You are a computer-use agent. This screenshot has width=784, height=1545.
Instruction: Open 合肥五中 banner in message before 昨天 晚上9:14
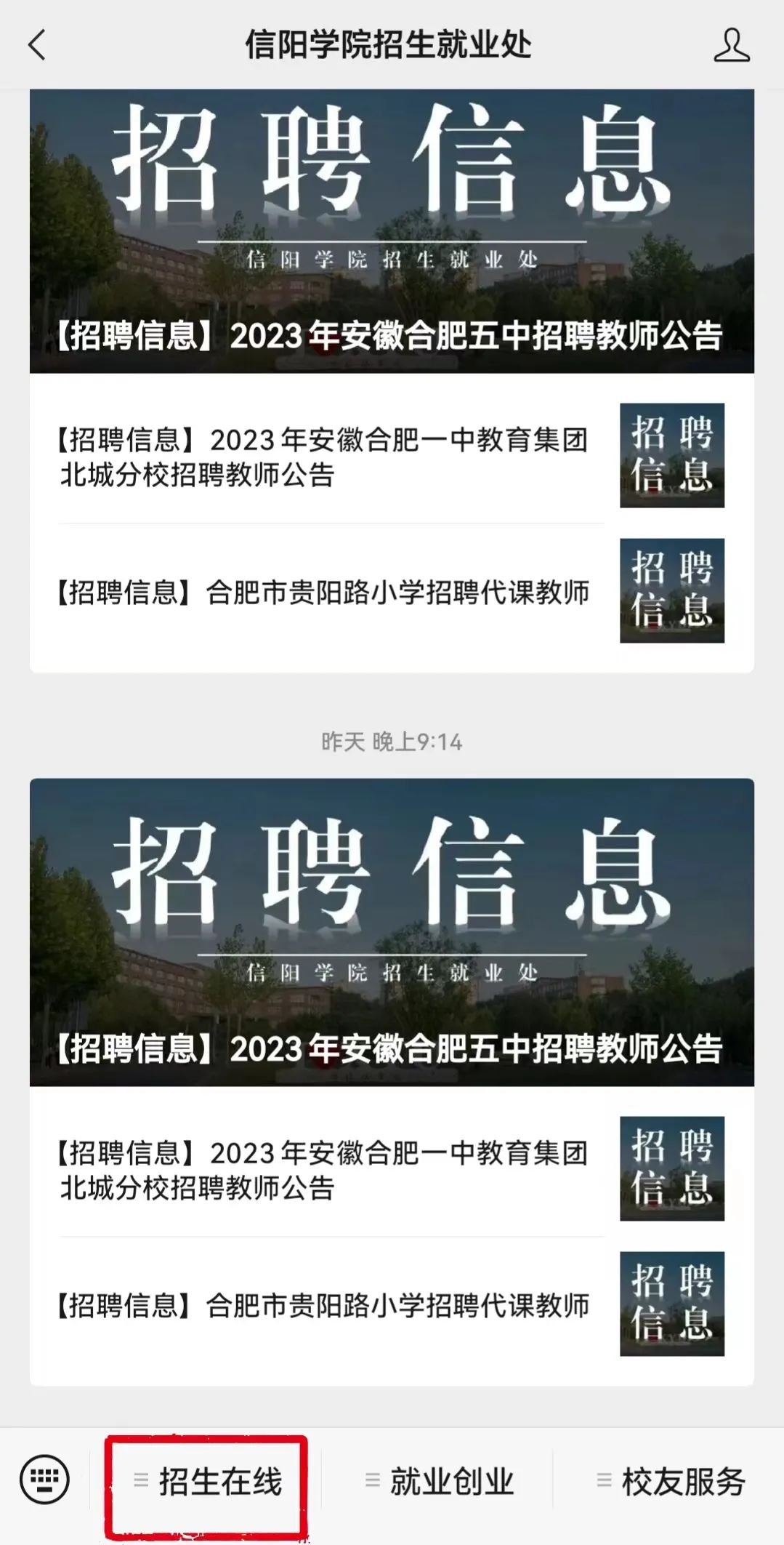392,231
